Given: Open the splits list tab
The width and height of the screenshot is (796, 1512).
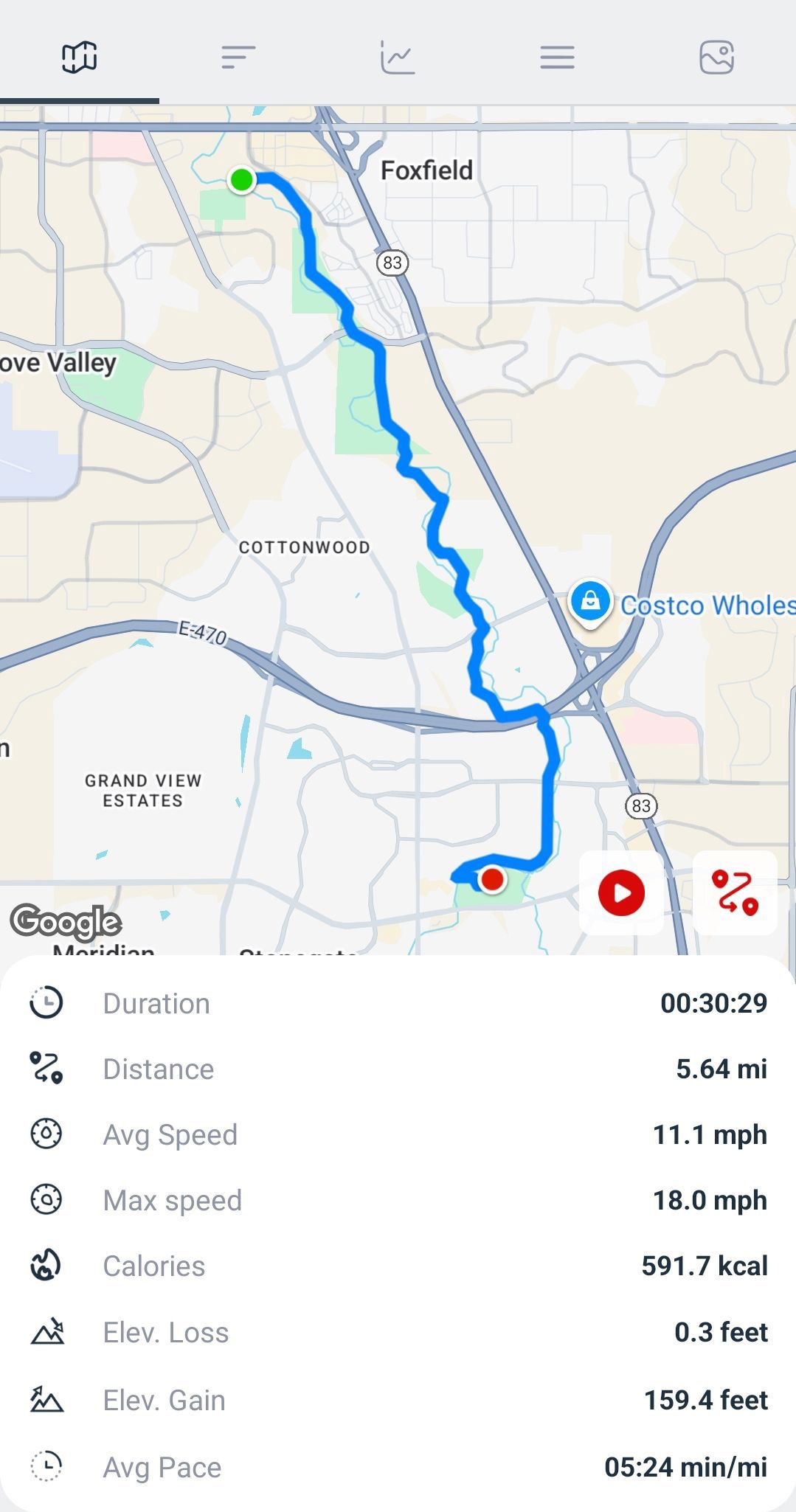Looking at the screenshot, I should pyautogui.click(x=238, y=58).
